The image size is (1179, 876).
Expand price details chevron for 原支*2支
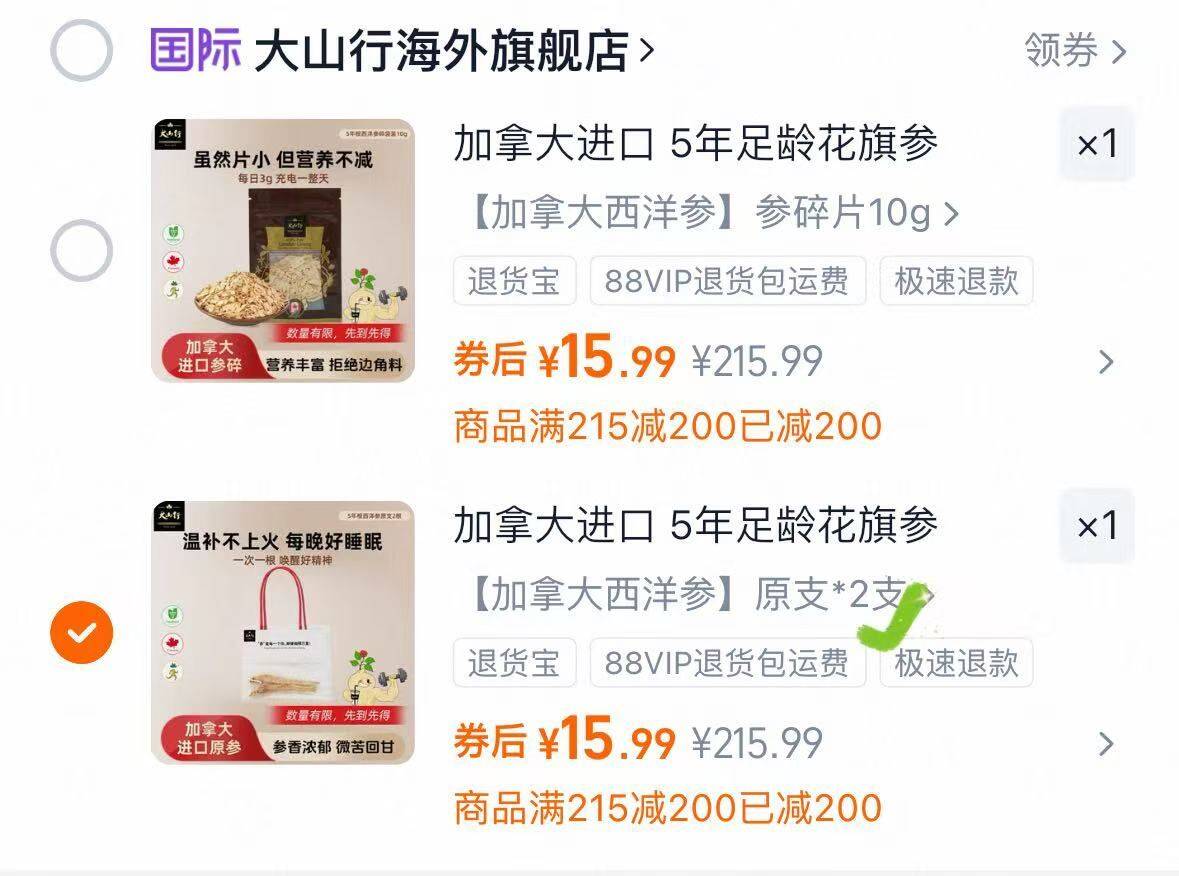coord(1105,744)
